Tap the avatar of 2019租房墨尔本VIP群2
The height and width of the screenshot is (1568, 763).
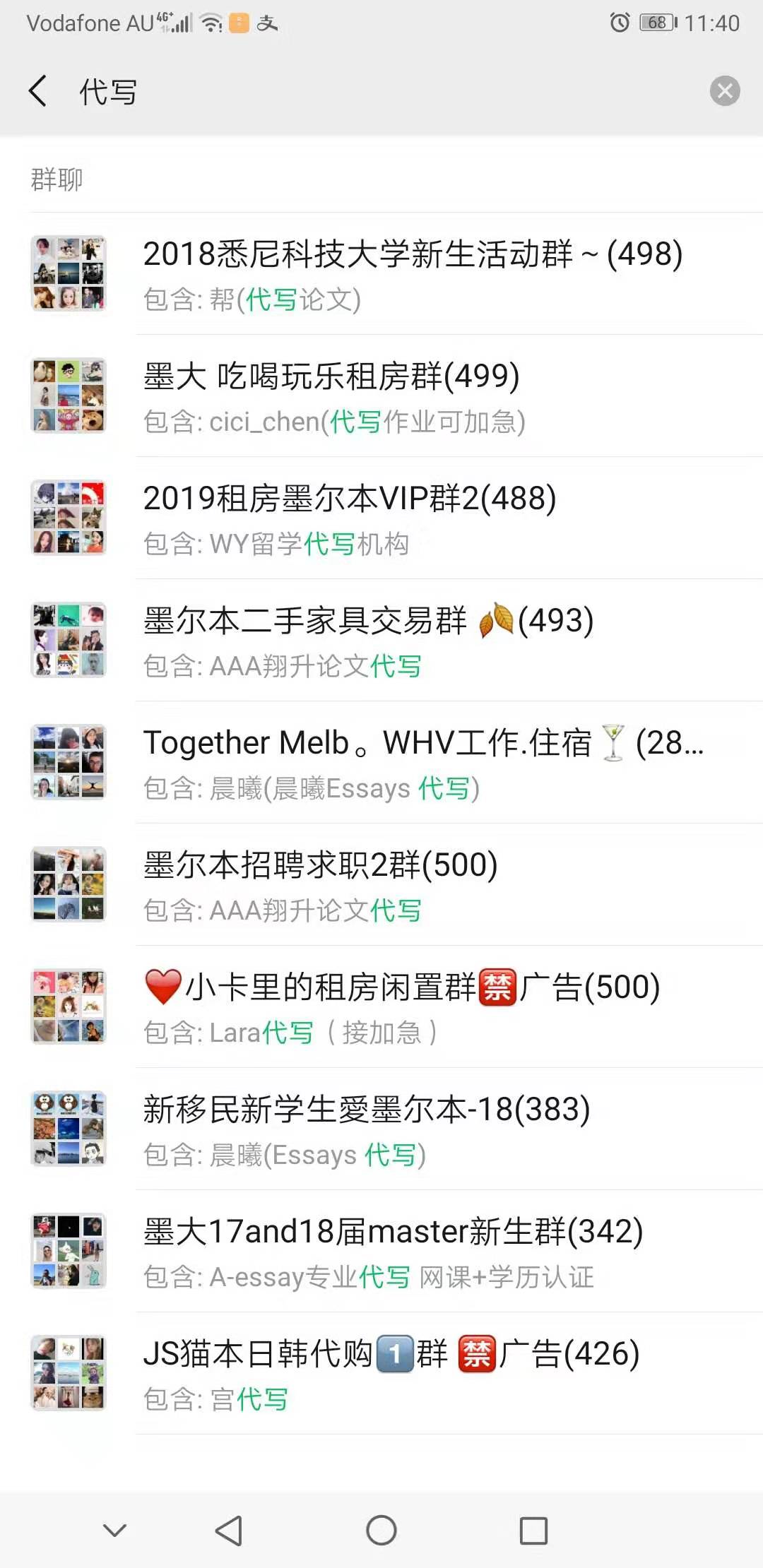tap(69, 517)
